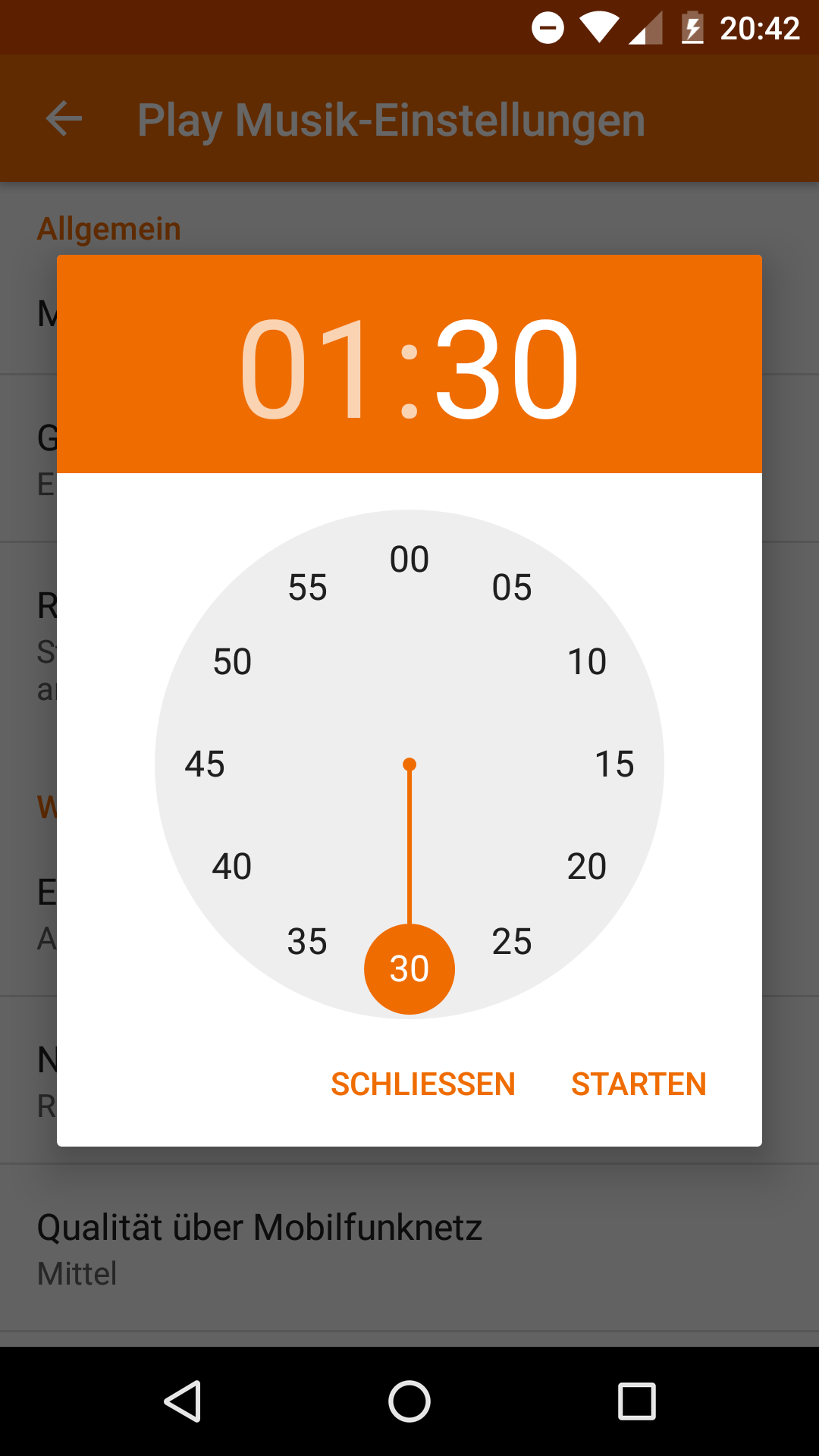This screenshot has height=1456, width=819.
Task: Close the dialog with SCHLIESSEN
Action: tap(423, 1084)
